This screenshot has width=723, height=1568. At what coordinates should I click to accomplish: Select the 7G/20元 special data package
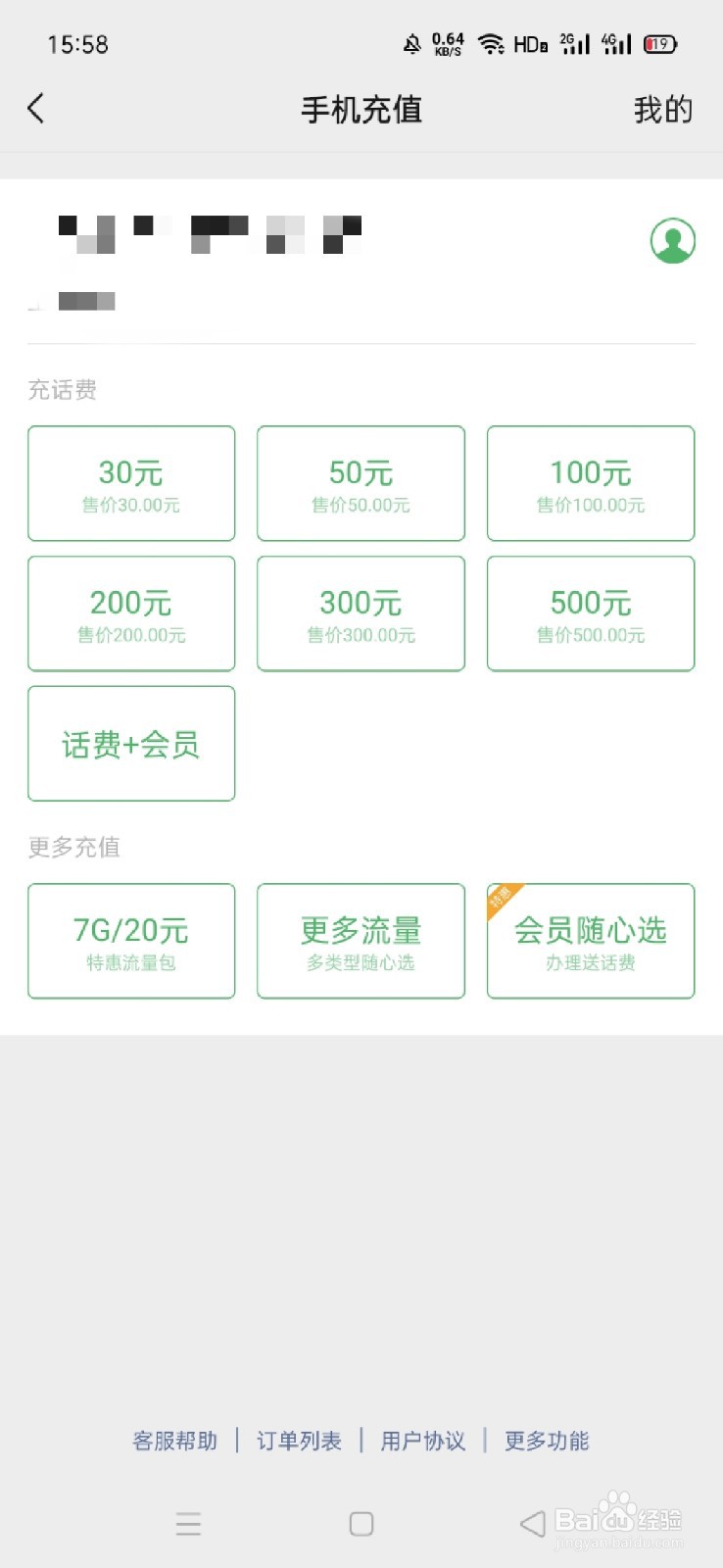pyautogui.click(x=131, y=940)
